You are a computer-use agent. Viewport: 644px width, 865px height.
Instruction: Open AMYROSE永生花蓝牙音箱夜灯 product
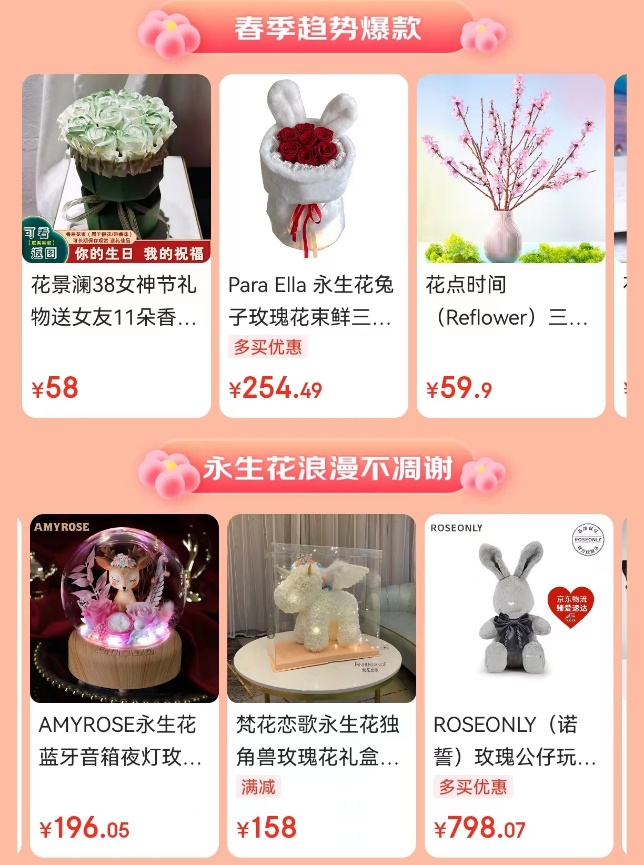click(124, 685)
